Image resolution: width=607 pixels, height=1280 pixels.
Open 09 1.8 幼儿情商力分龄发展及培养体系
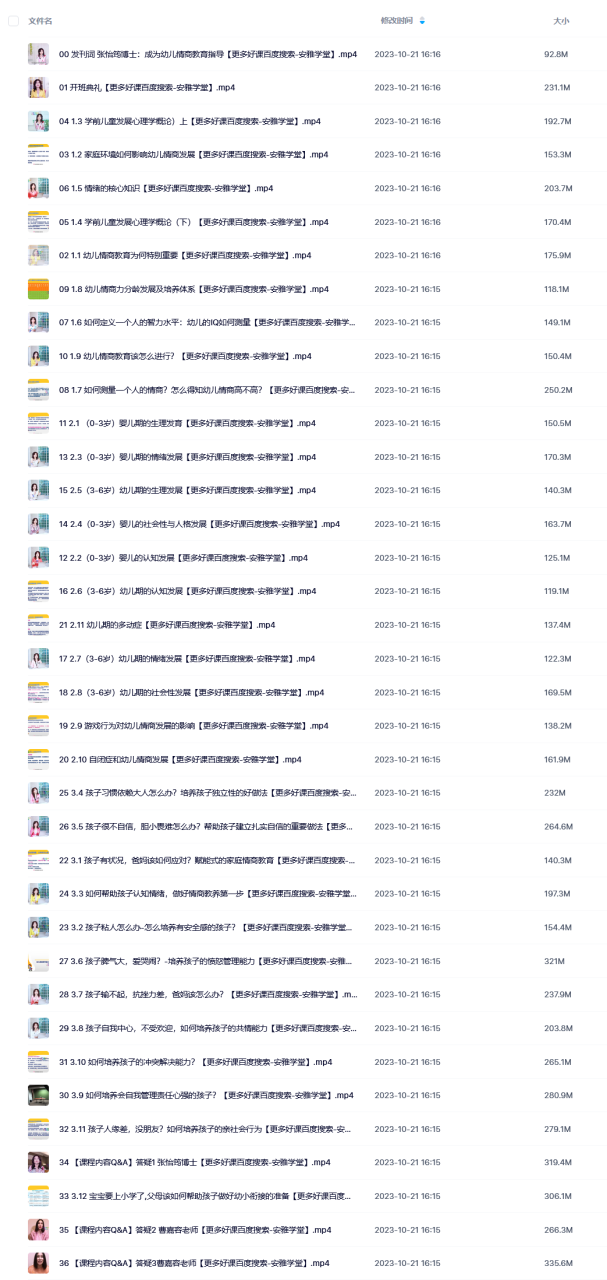[194, 289]
